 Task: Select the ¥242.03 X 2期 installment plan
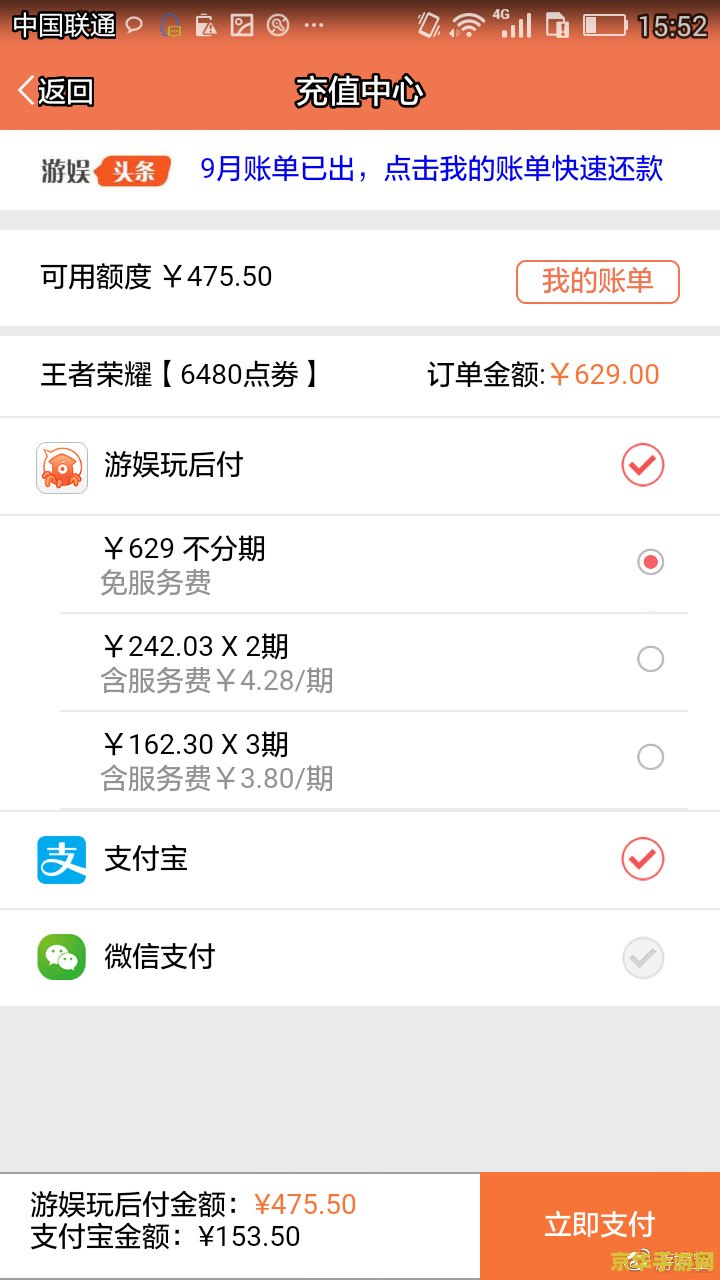(650, 659)
